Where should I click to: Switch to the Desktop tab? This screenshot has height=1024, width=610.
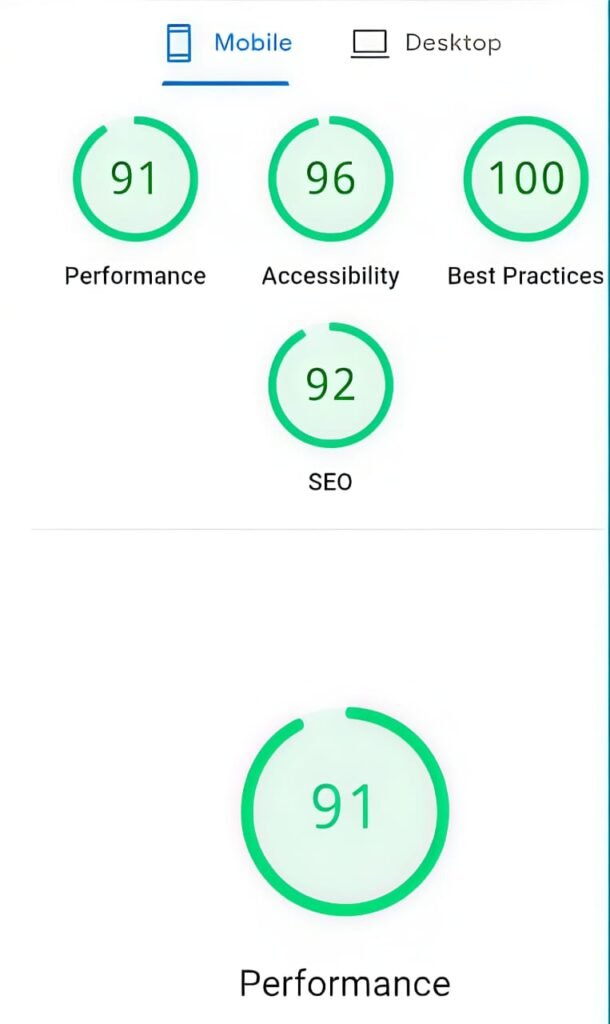(426, 44)
